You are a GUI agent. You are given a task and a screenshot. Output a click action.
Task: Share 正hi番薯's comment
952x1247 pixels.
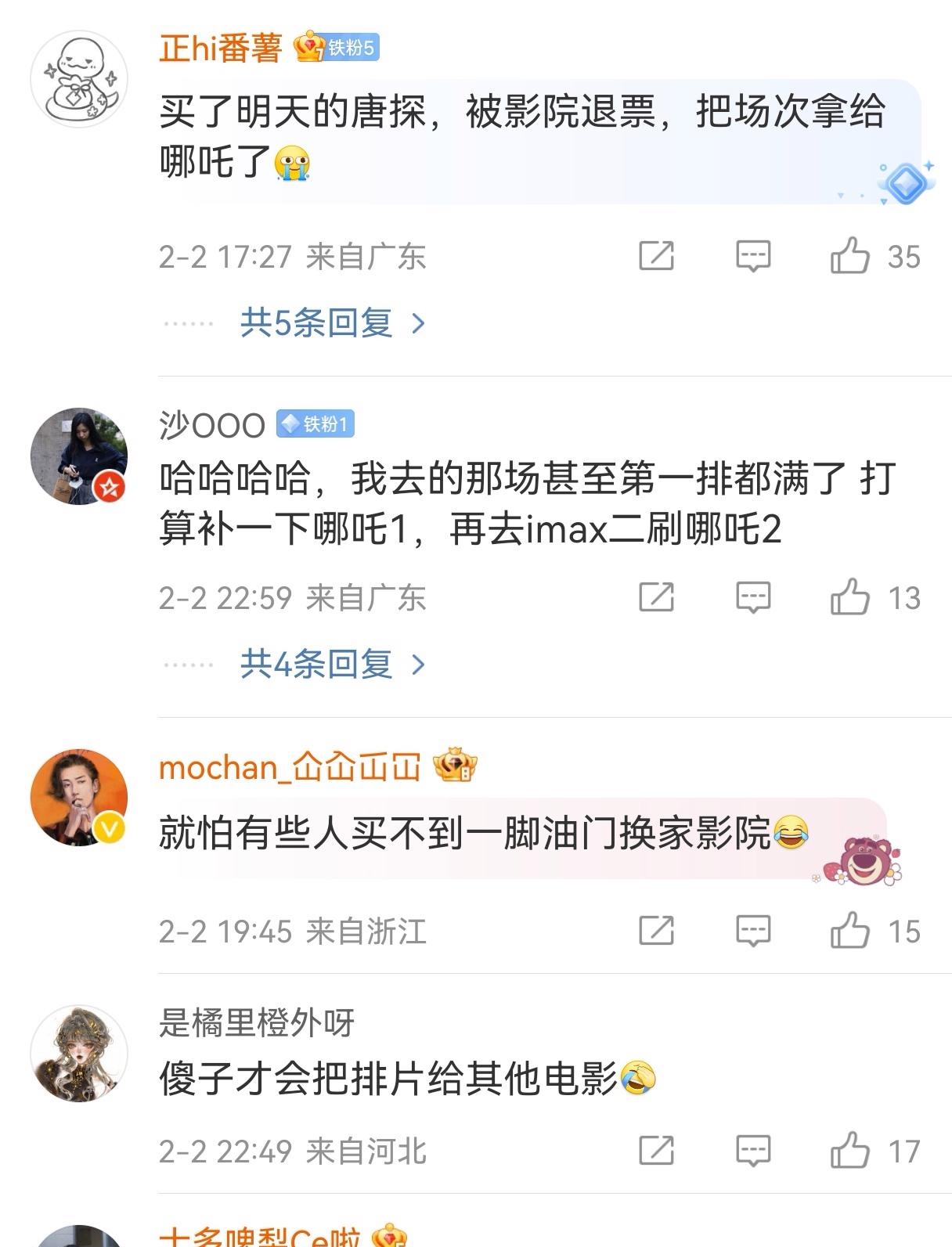[x=656, y=256]
